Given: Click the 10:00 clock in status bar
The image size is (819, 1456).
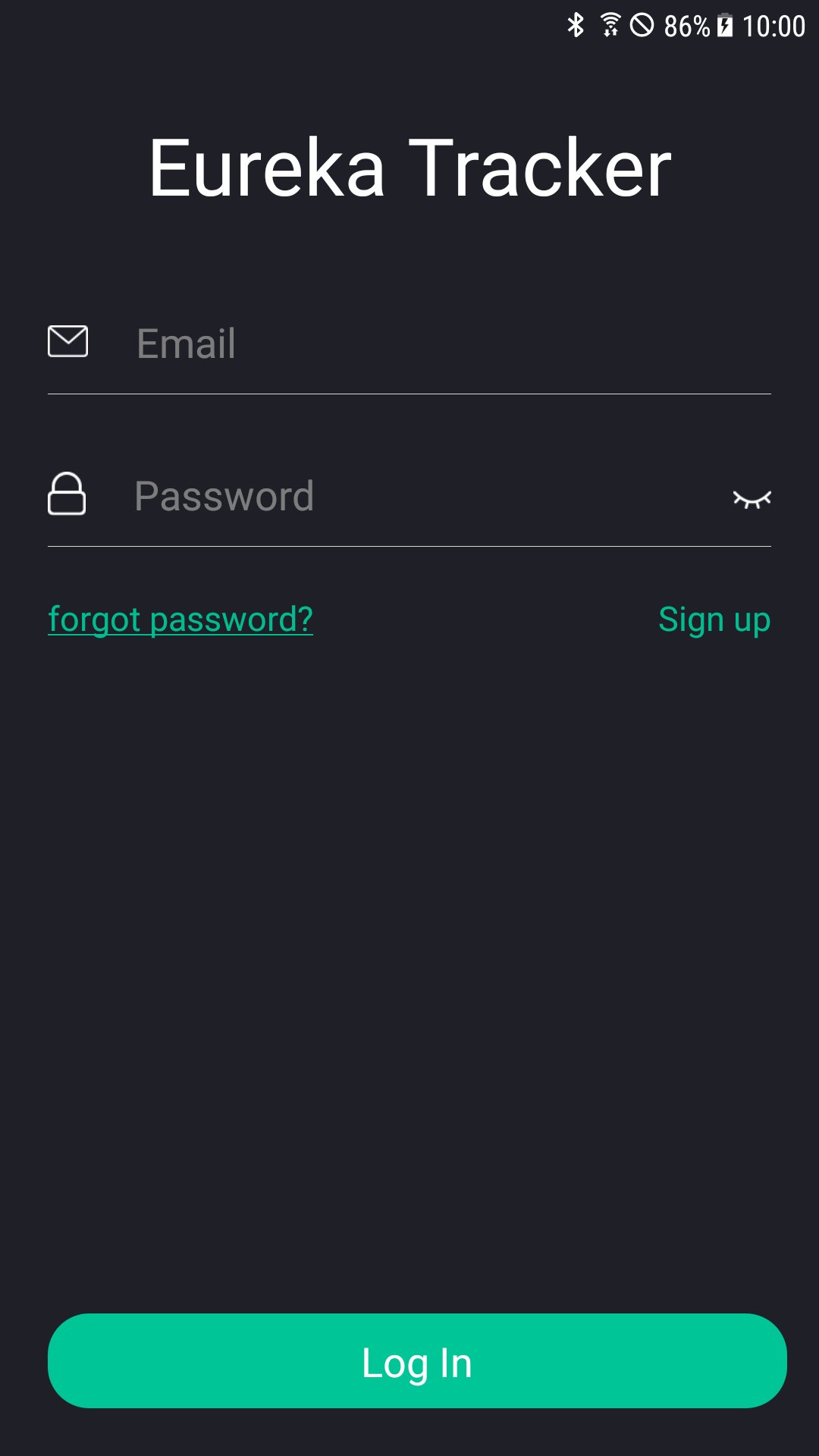Looking at the screenshot, I should [x=775, y=24].
